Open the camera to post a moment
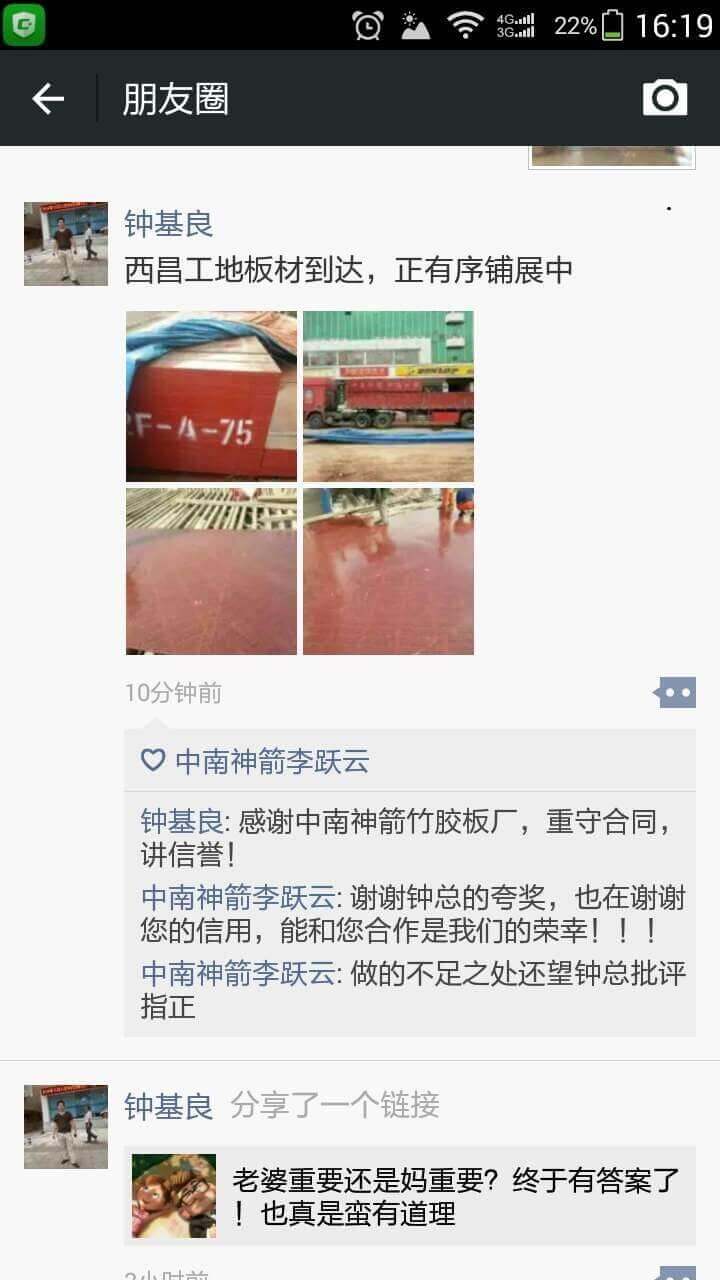720x1280 pixels. 665,98
